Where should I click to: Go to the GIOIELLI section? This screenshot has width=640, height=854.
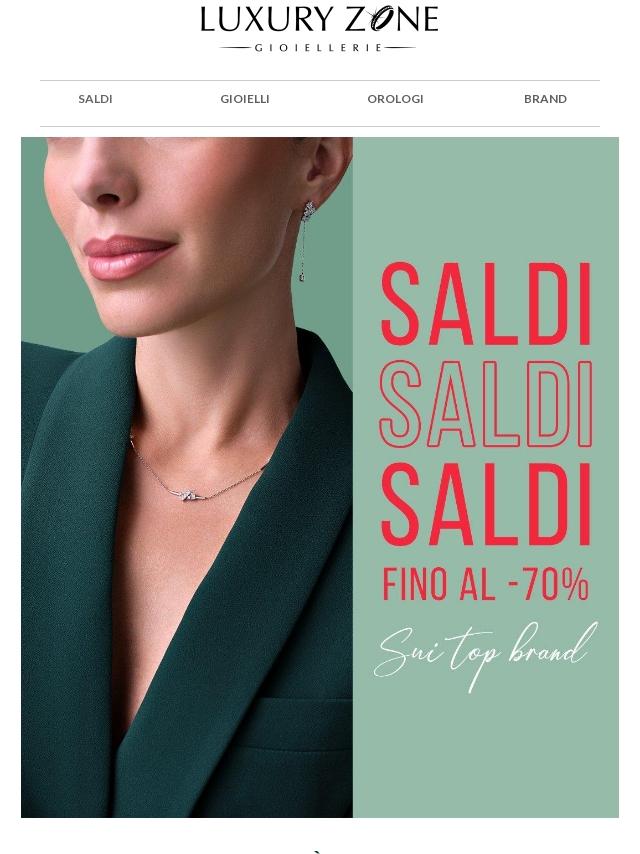(245, 99)
